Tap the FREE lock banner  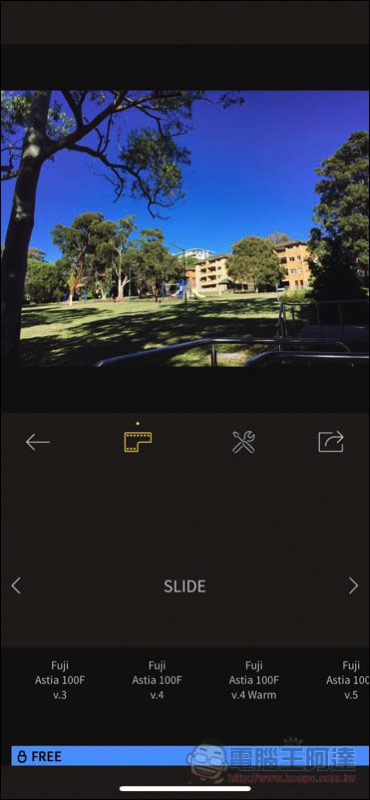pos(190,756)
